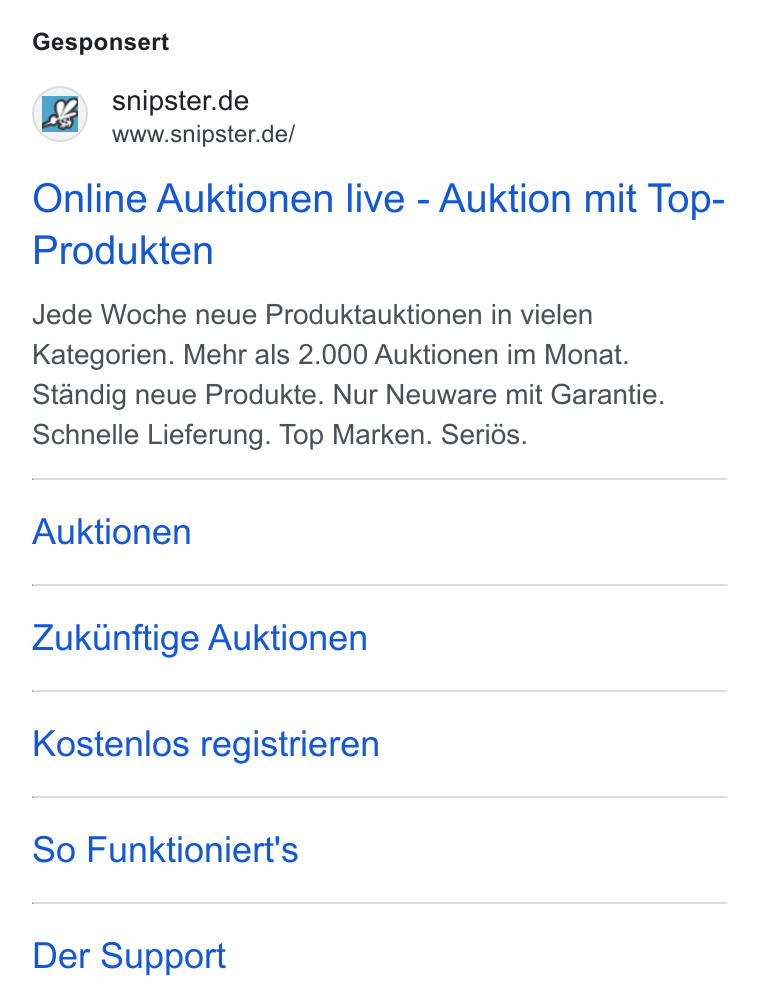Screen dimensions: 760x1008
Task: Open the snipster.de site address
Action: coord(203,134)
